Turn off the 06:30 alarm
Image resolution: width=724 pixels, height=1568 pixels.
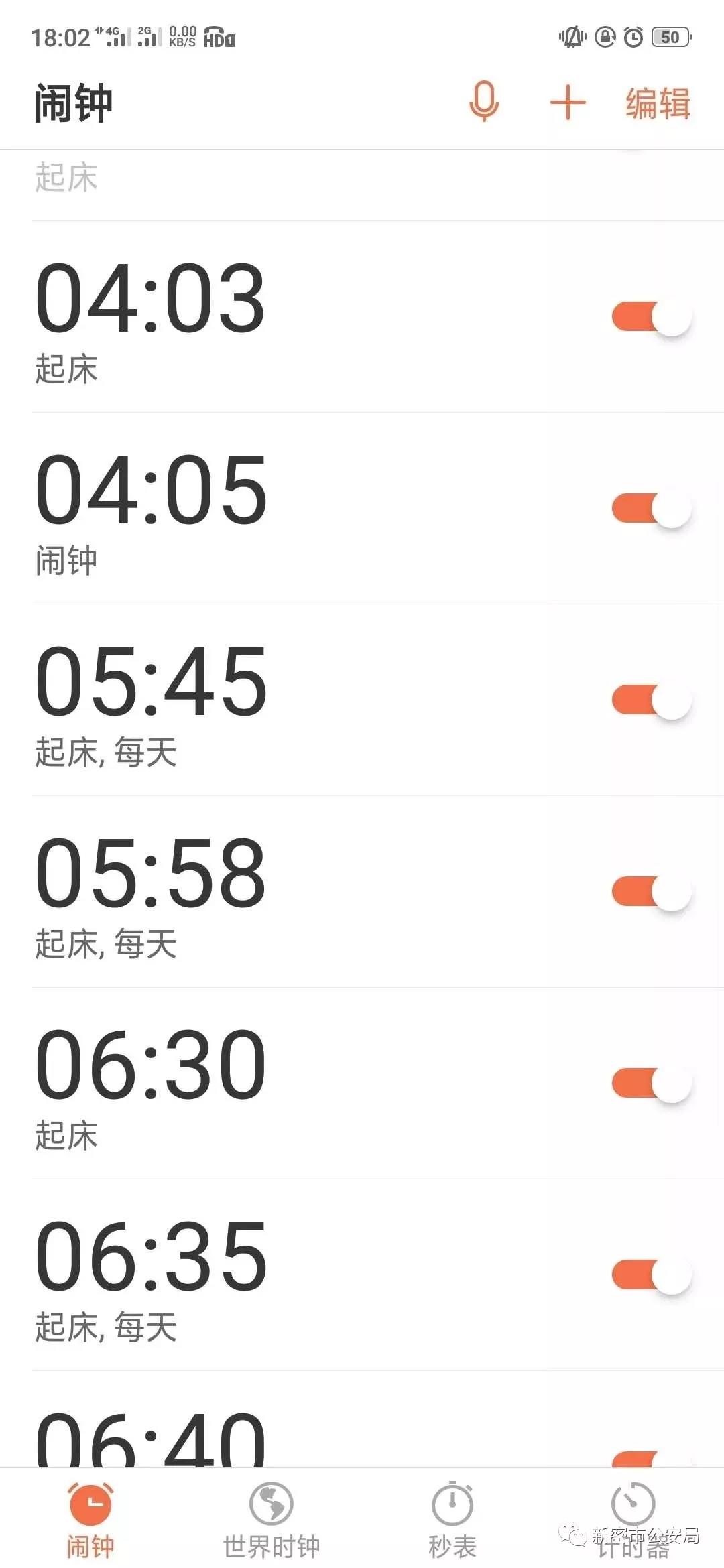tap(652, 1084)
